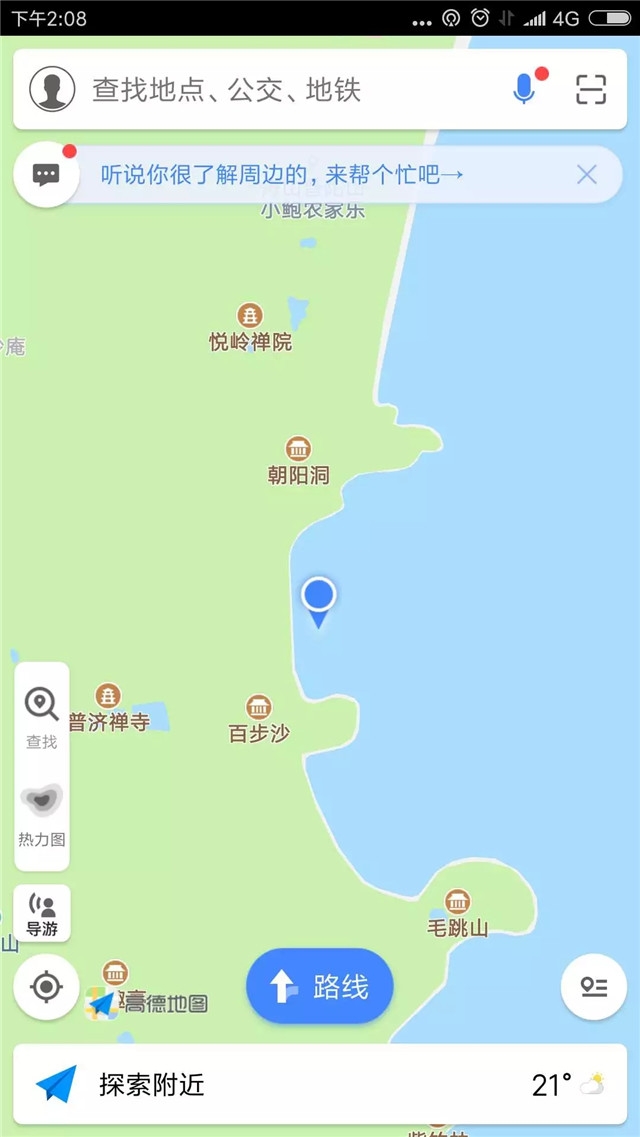
Task: Open the list view button
Action: point(594,987)
